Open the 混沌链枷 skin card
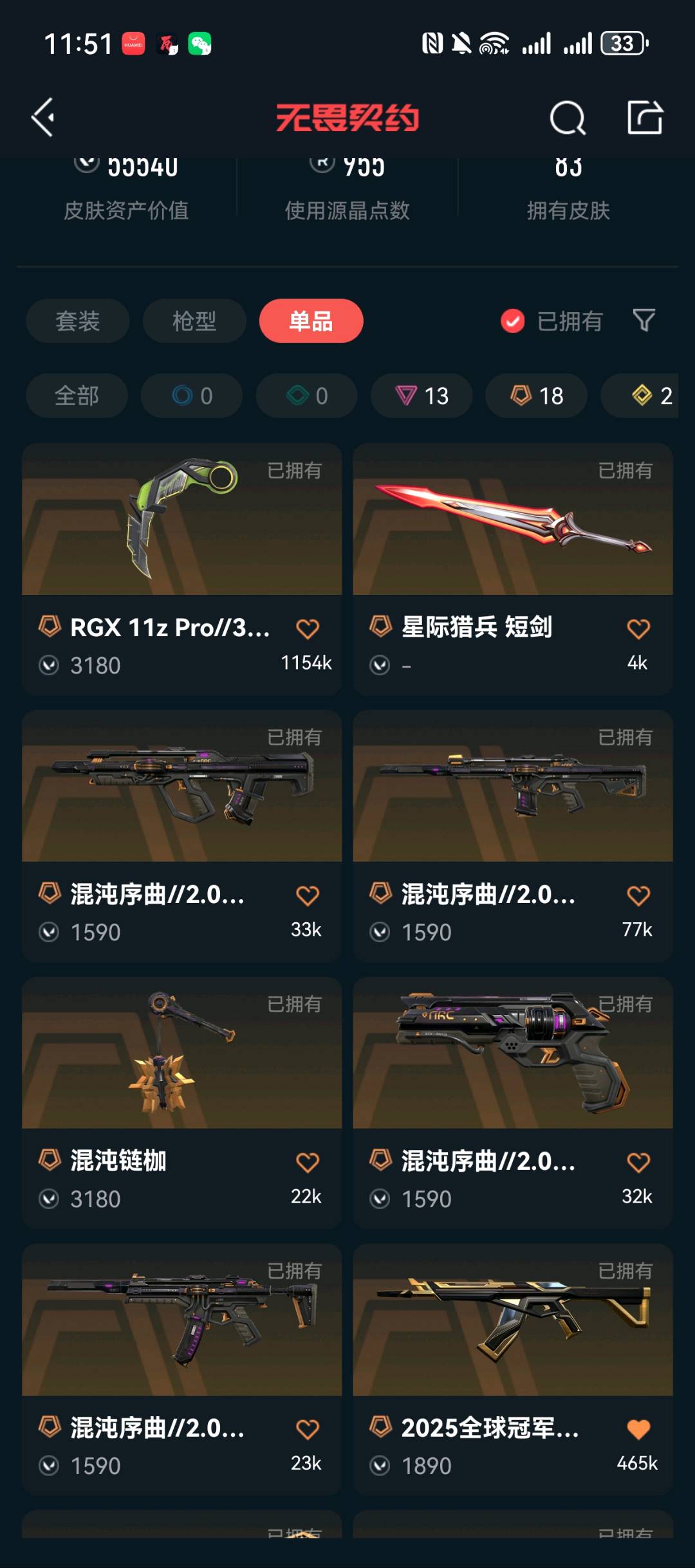Screen dimensions: 695x1568 181,1103
